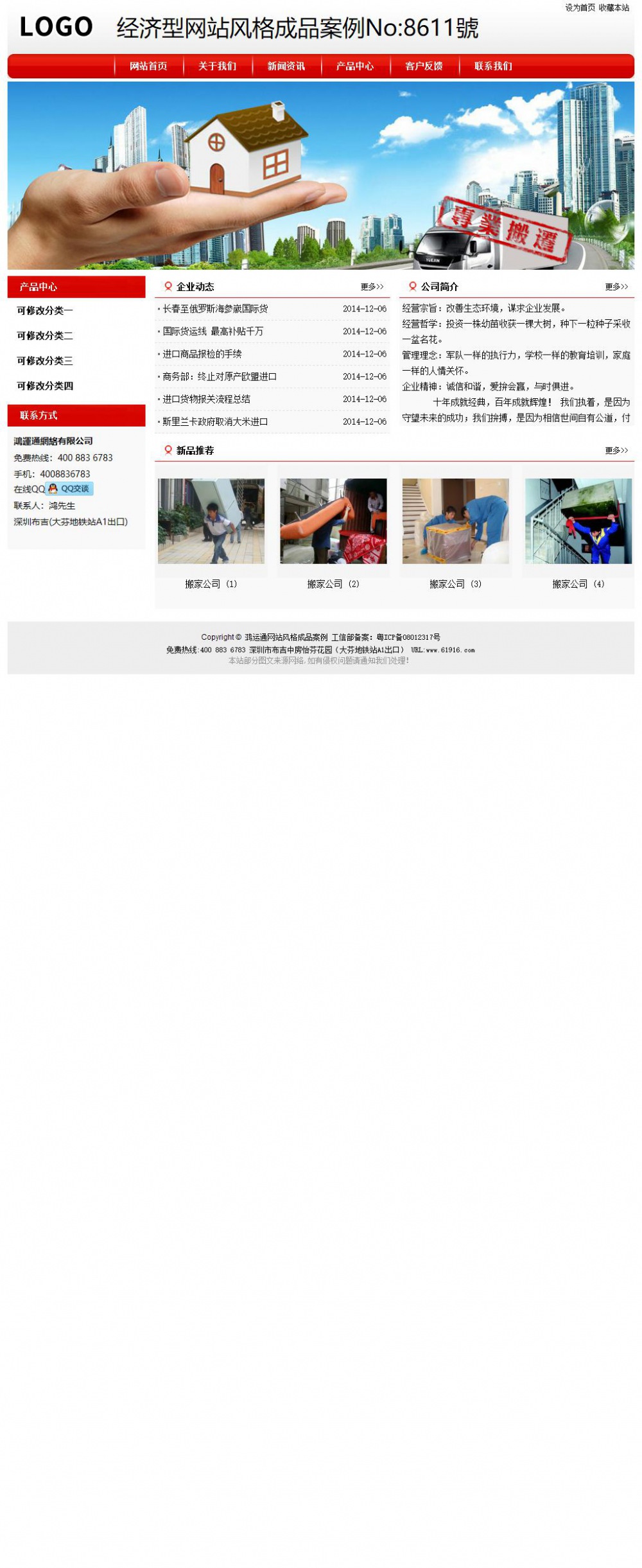The height and width of the screenshot is (1568, 642).
Task: Start a chat via the QQ交谈 button
Action: pyautogui.click(x=75, y=488)
